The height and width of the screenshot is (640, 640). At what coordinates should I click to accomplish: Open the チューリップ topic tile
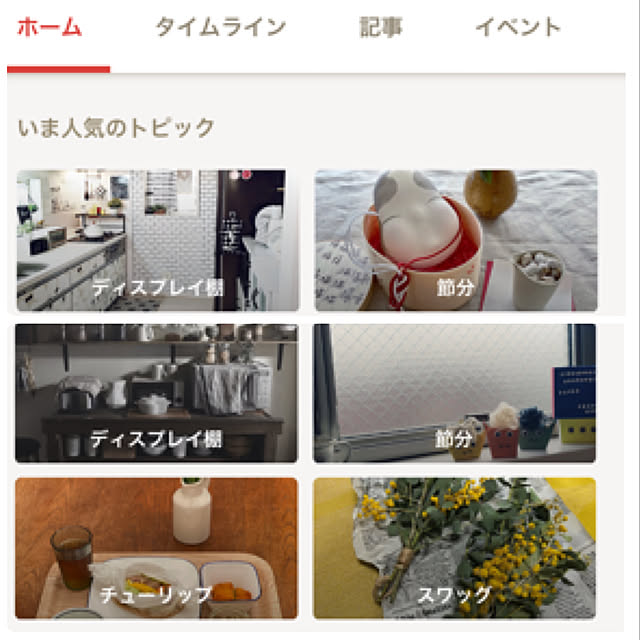(x=157, y=548)
